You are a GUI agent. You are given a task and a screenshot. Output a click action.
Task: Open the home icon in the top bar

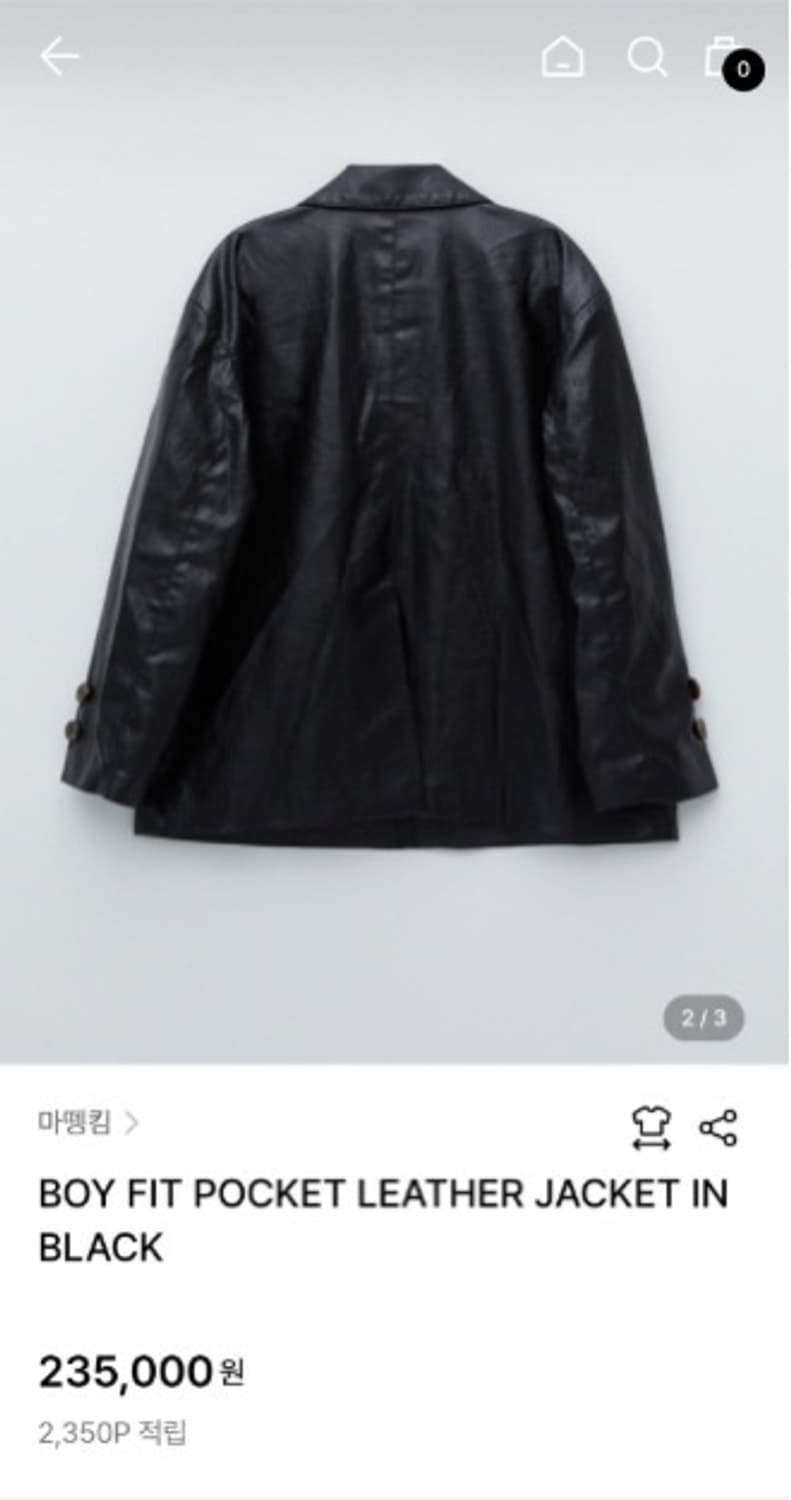[x=563, y=58]
